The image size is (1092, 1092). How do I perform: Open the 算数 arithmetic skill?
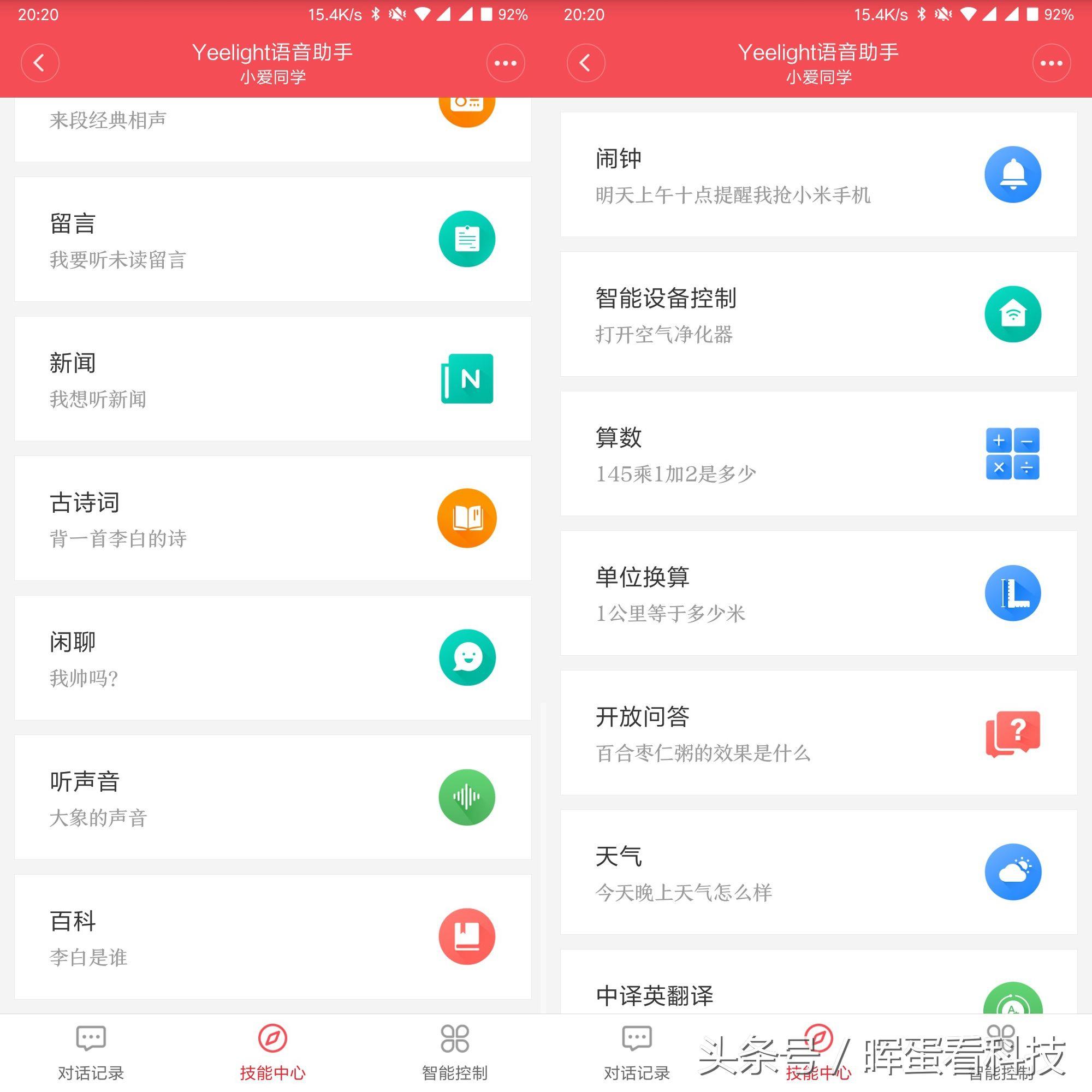tap(818, 453)
